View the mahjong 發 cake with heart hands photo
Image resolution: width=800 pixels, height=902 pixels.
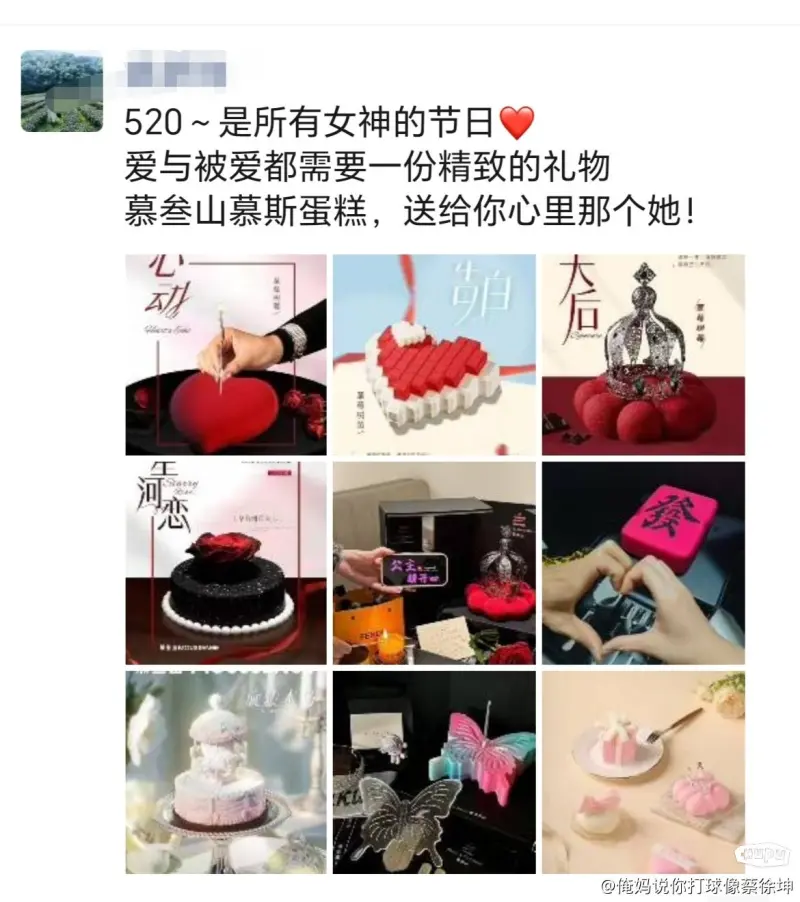tap(643, 562)
